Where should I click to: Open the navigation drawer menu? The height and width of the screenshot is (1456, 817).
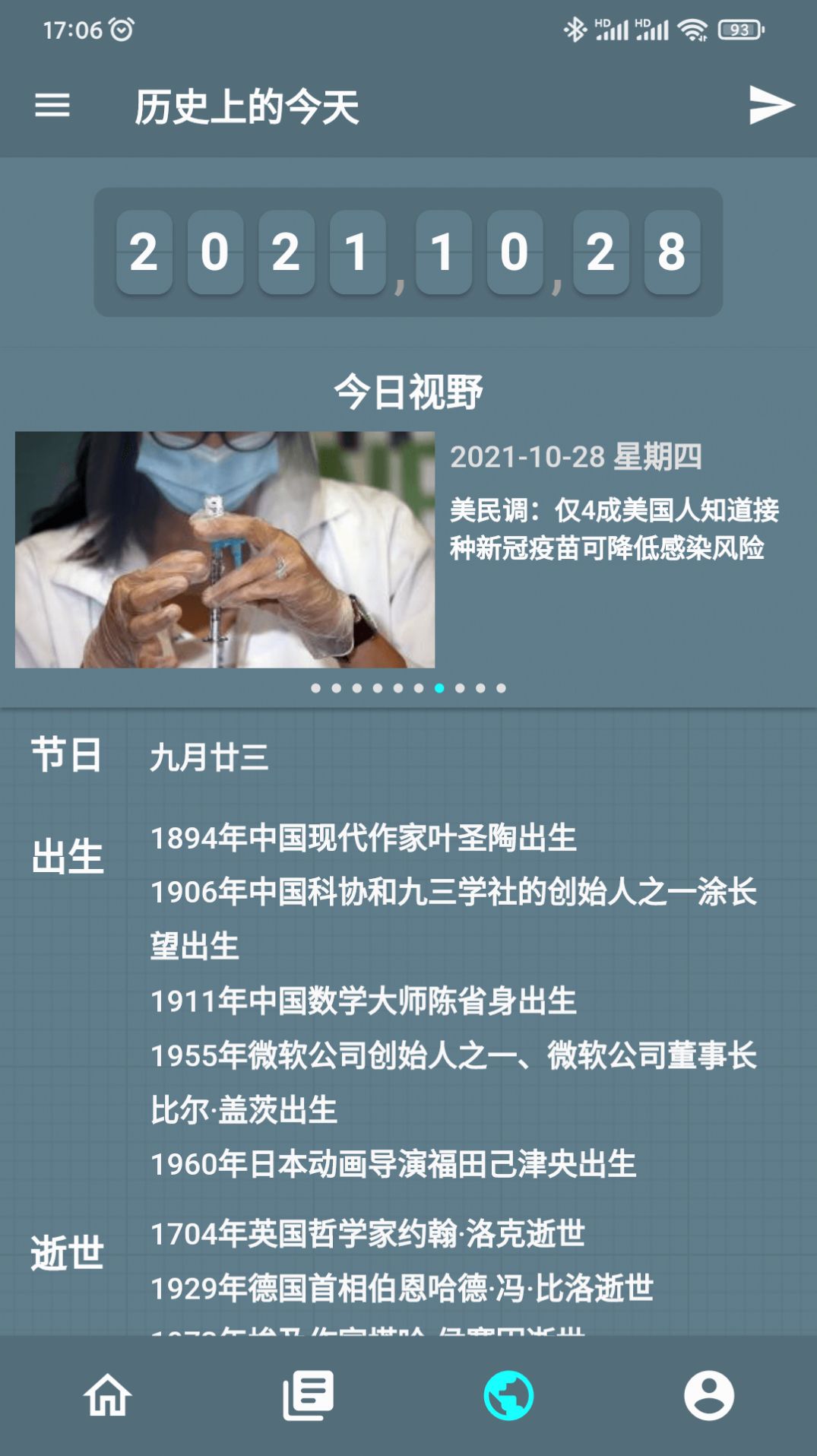[x=54, y=106]
